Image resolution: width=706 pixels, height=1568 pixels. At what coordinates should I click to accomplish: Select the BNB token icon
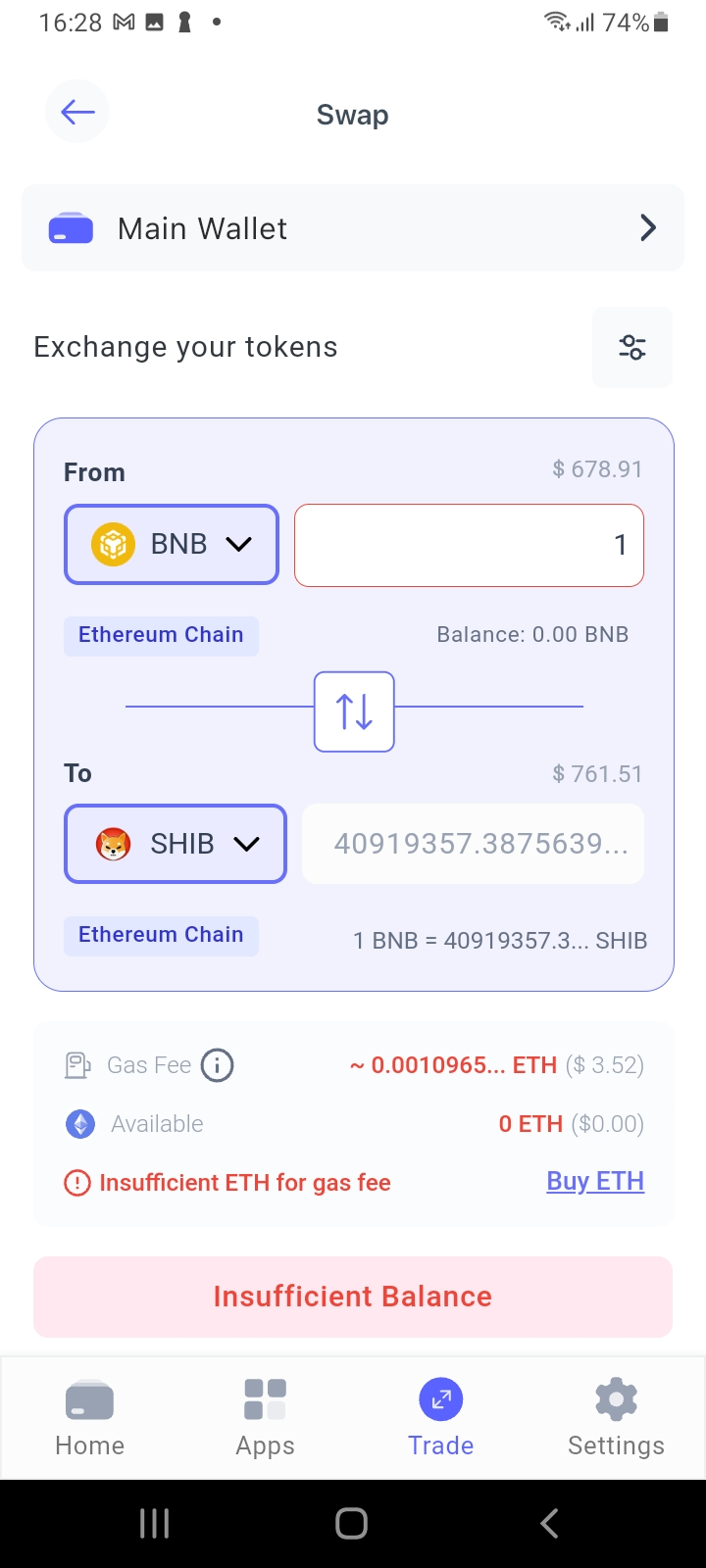[114, 544]
